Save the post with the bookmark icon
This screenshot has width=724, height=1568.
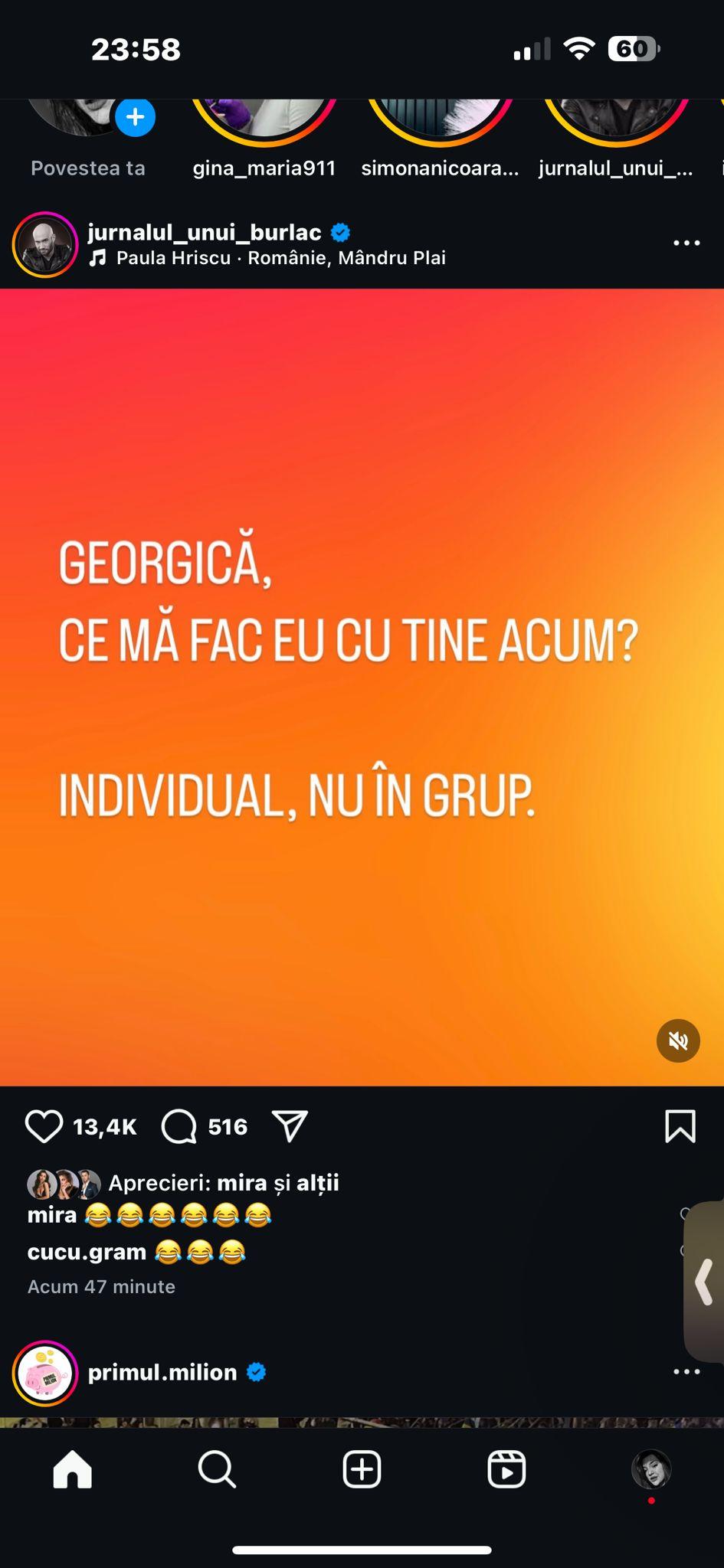tap(680, 1125)
